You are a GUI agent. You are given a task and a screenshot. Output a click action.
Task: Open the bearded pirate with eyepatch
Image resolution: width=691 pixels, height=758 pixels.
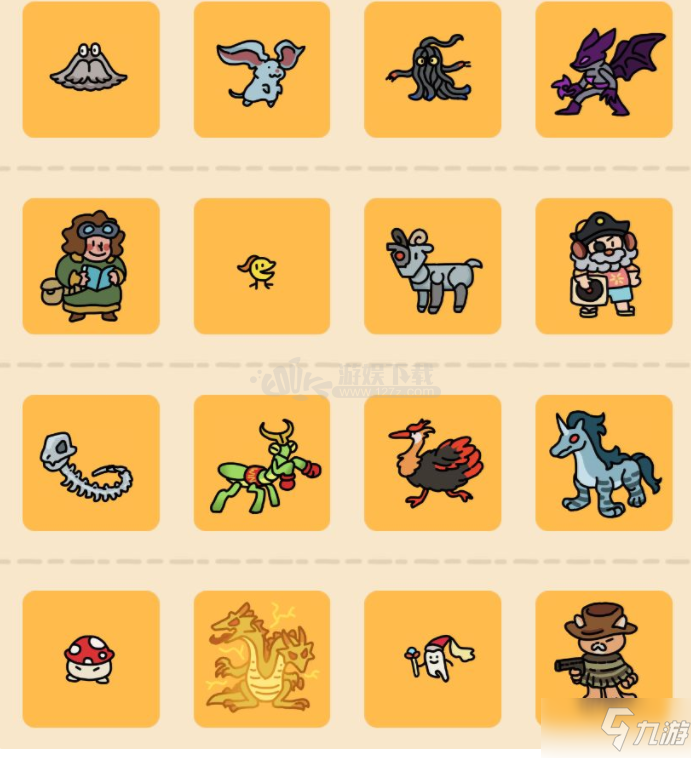tap(603, 266)
